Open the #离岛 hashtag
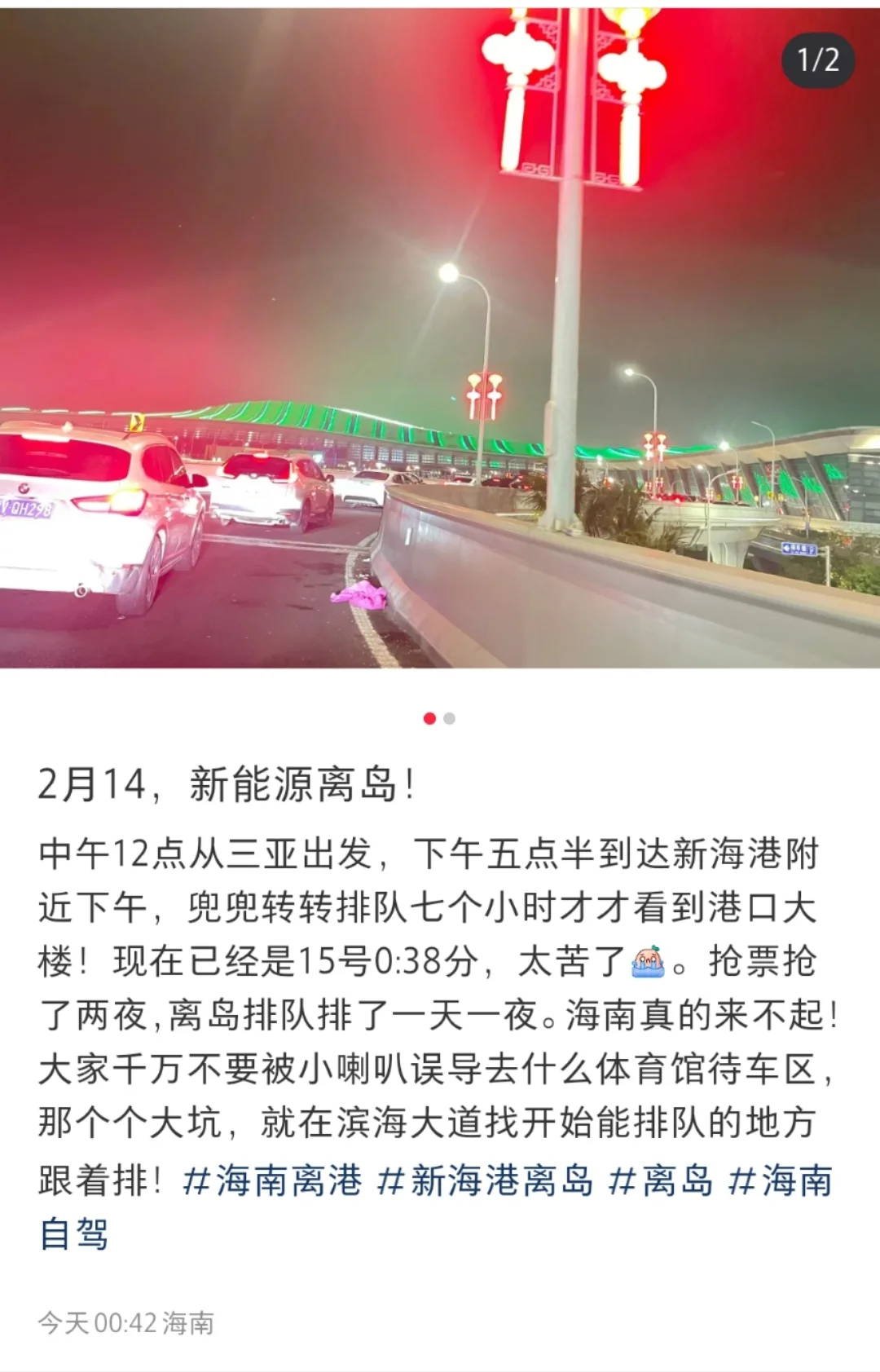This screenshot has height=1372, width=880. [x=661, y=1180]
